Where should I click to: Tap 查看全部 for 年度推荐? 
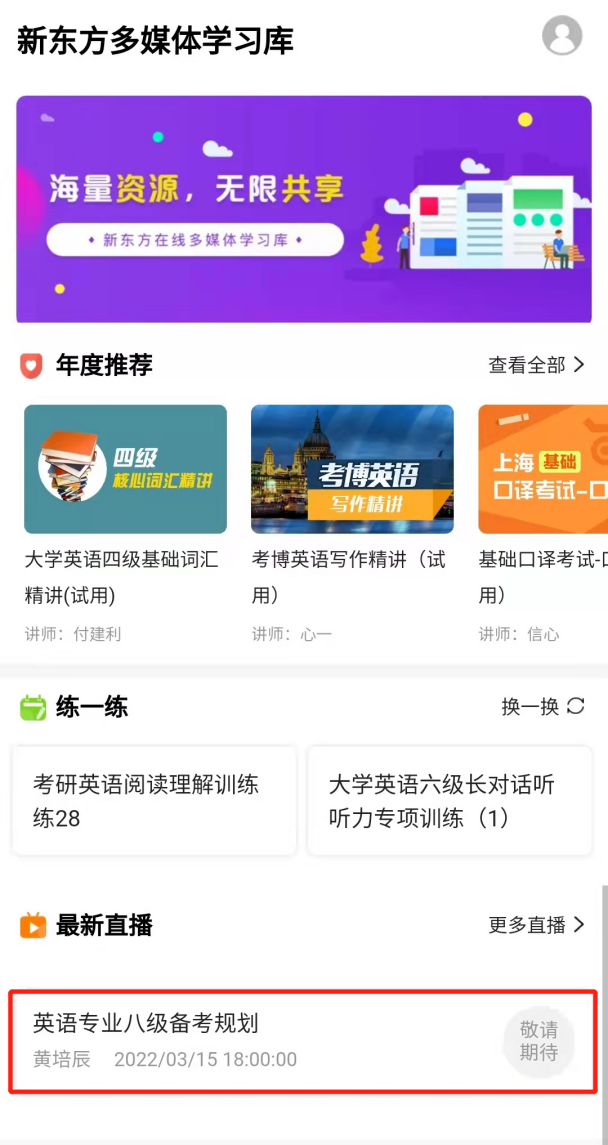pos(536,365)
